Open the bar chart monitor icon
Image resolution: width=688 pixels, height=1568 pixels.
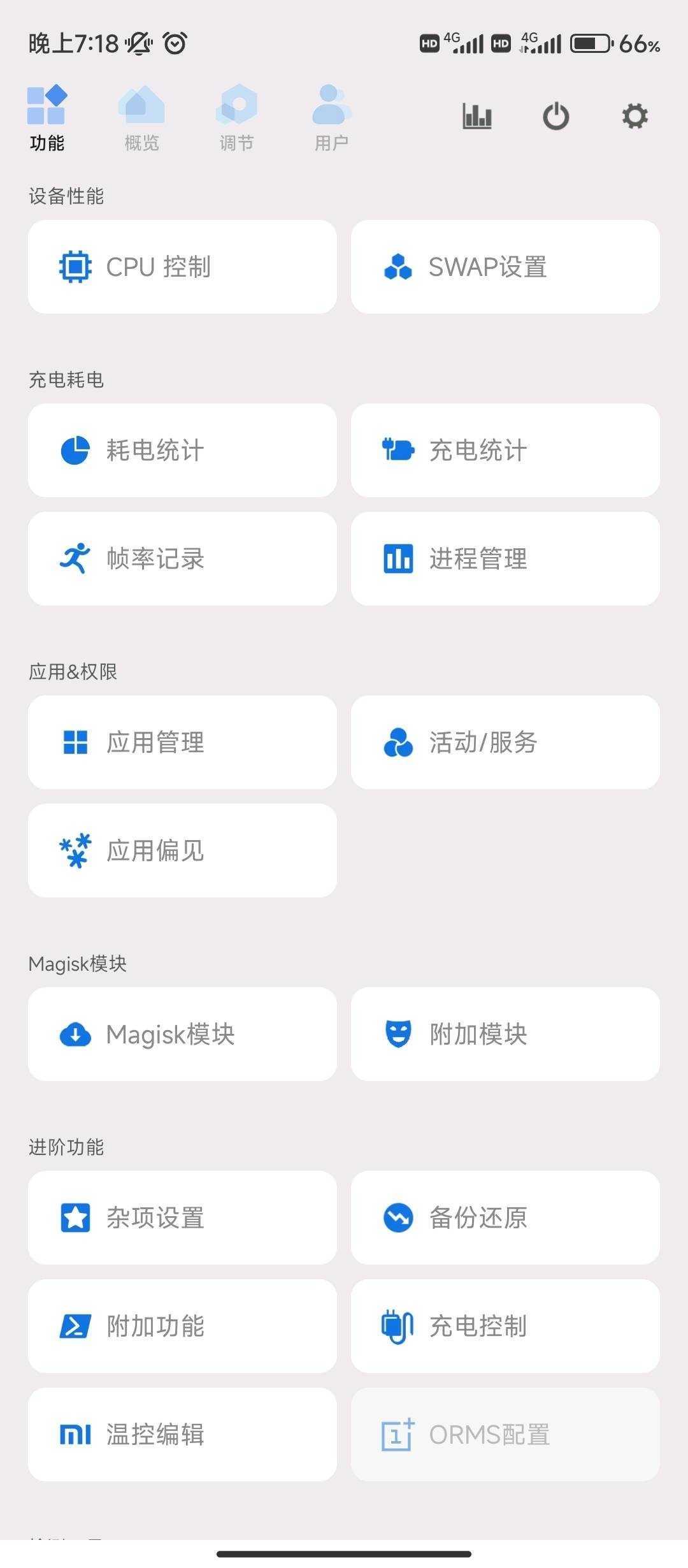click(477, 116)
